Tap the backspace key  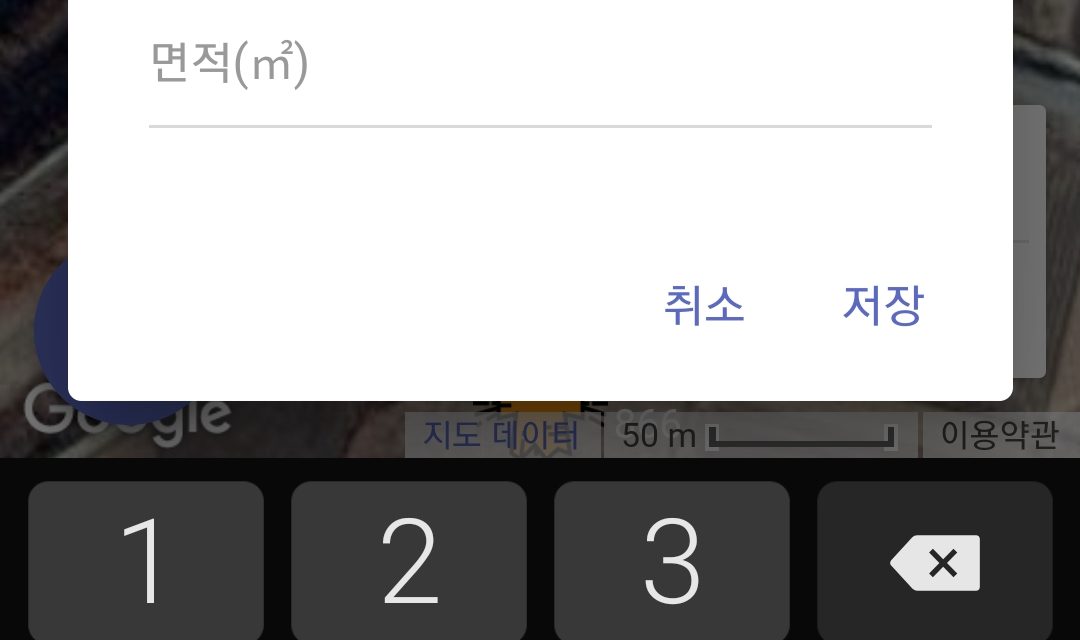[x=935, y=562]
